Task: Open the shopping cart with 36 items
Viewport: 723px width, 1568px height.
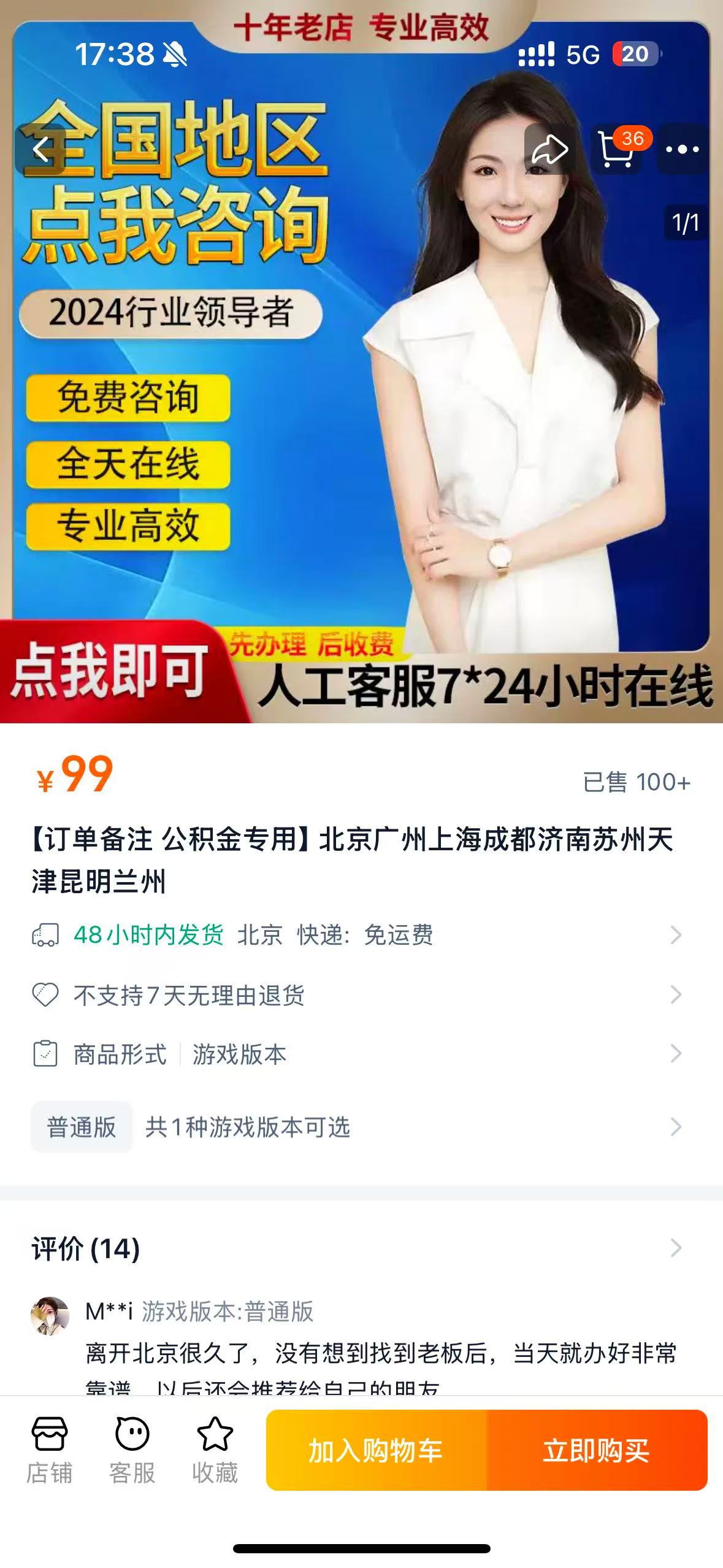Action: point(617,149)
